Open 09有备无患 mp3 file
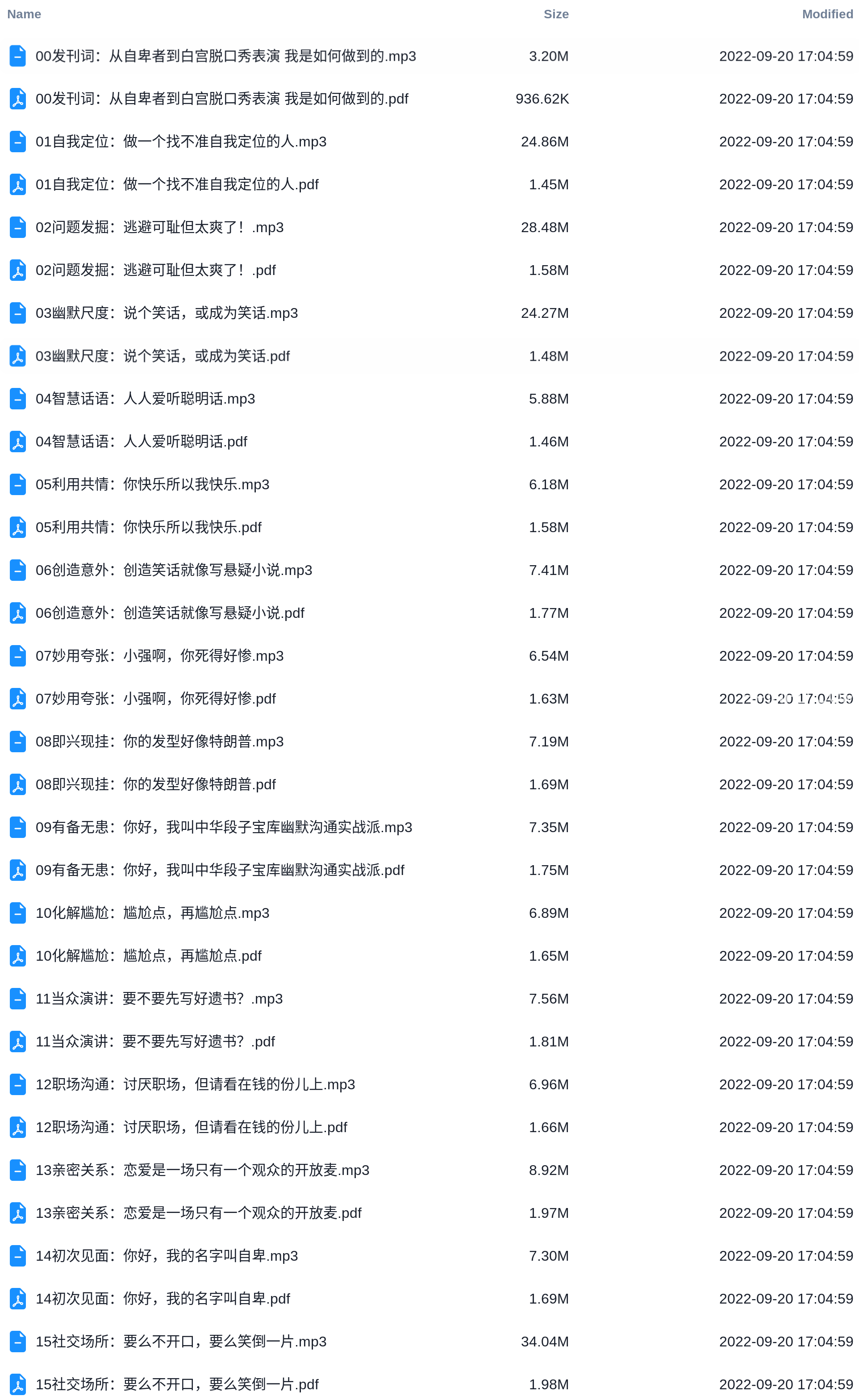This screenshot has height=1400, width=859. point(224,827)
